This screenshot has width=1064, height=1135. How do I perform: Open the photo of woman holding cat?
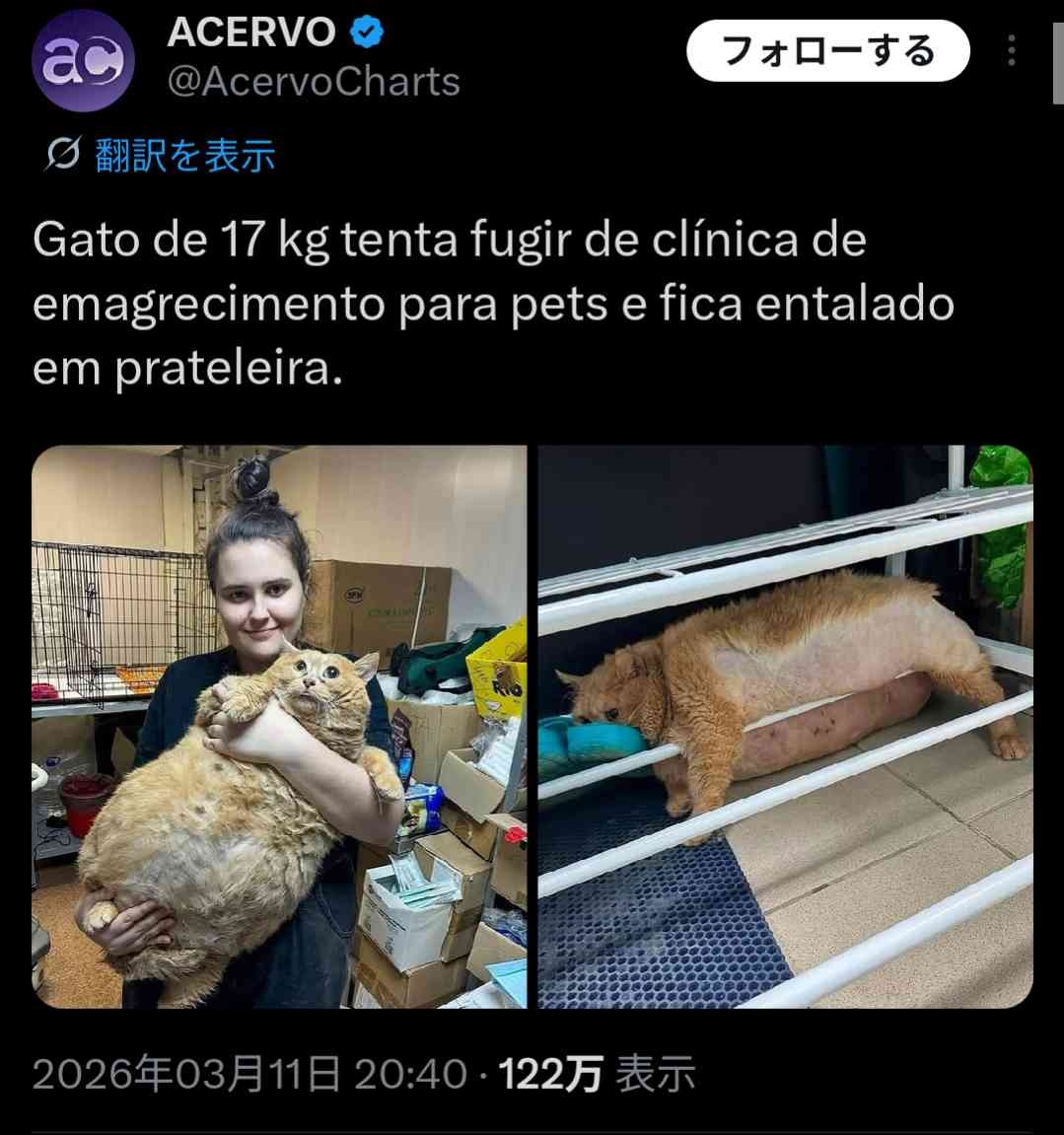[x=279, y=727]
